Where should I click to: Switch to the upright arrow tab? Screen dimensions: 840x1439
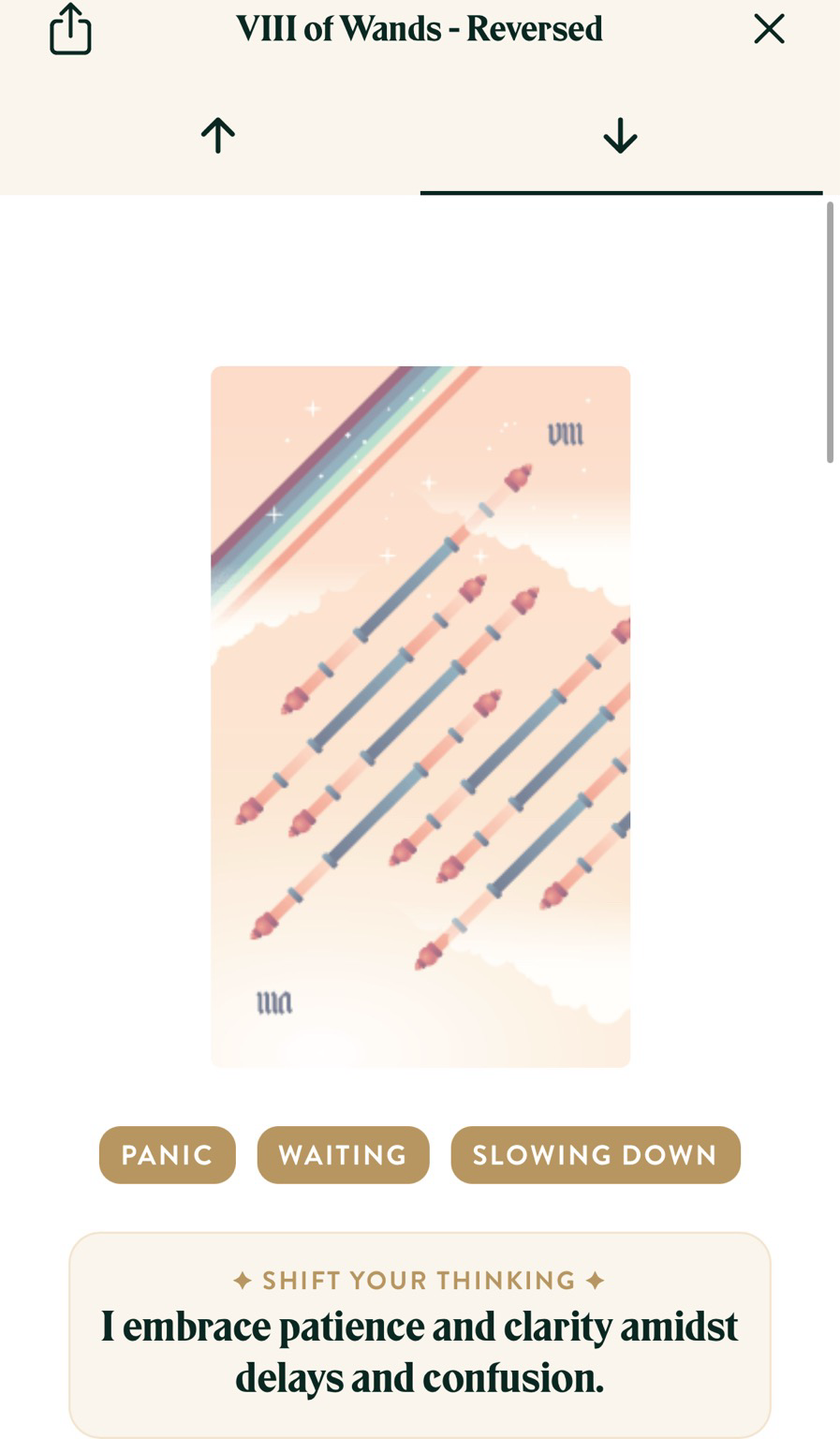(x=218, y=136)
